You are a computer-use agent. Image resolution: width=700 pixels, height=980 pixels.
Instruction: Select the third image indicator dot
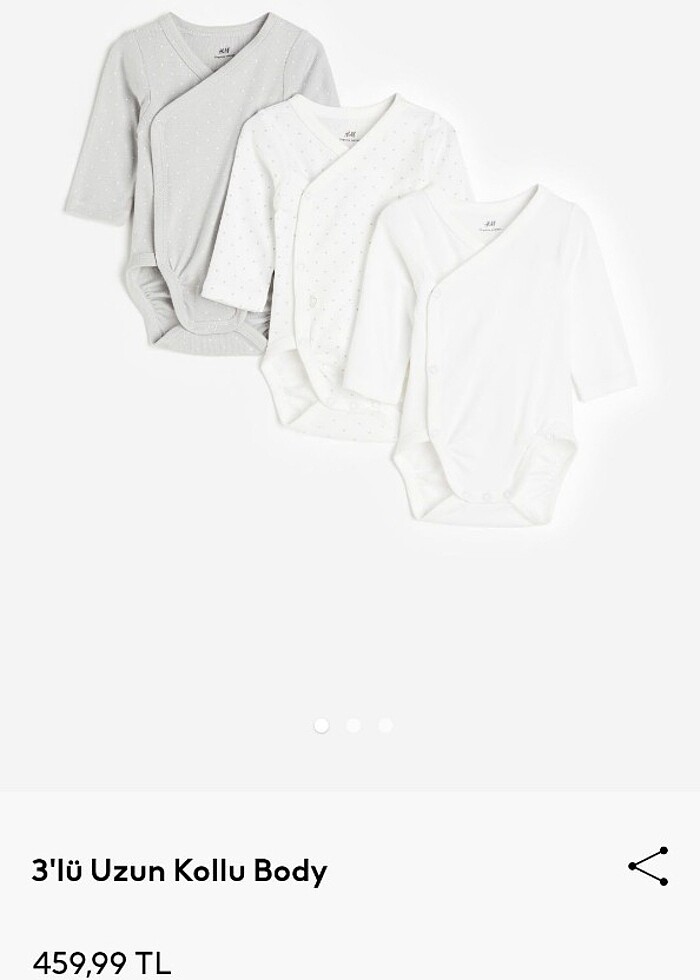click(x=385, y=725)
